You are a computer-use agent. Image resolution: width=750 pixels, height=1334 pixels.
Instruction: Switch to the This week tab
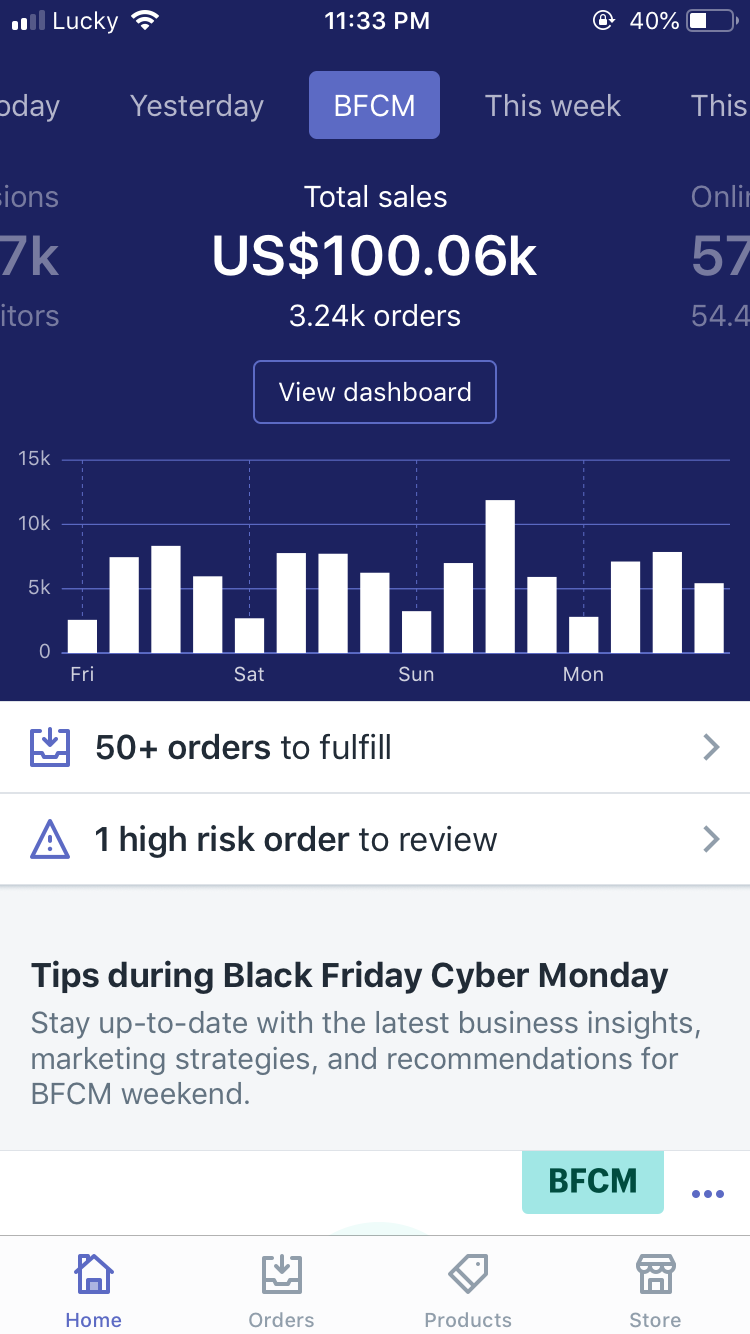point(553,105)
